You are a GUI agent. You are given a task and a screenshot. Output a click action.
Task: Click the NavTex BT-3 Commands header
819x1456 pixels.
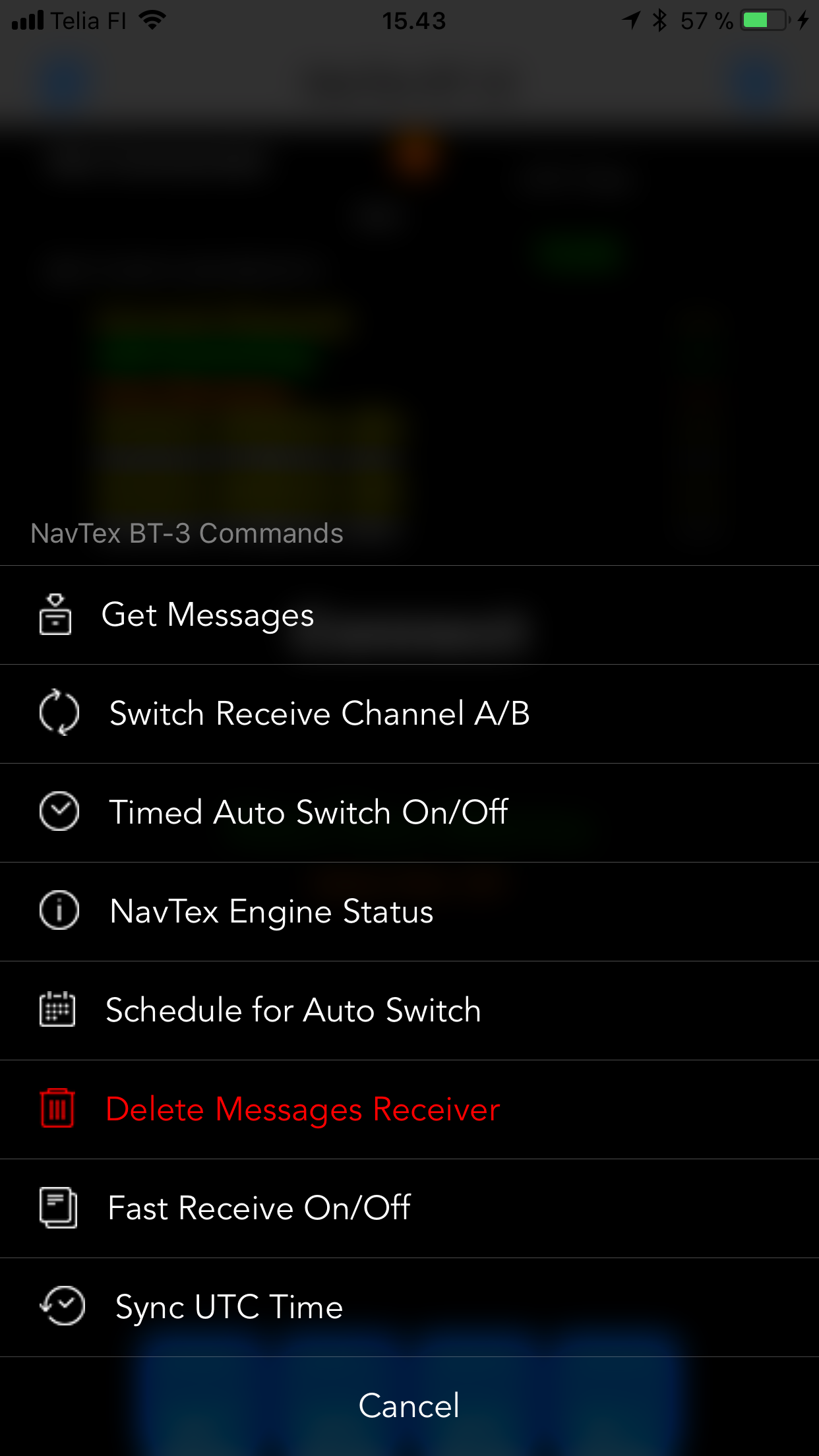click(187, 533)
